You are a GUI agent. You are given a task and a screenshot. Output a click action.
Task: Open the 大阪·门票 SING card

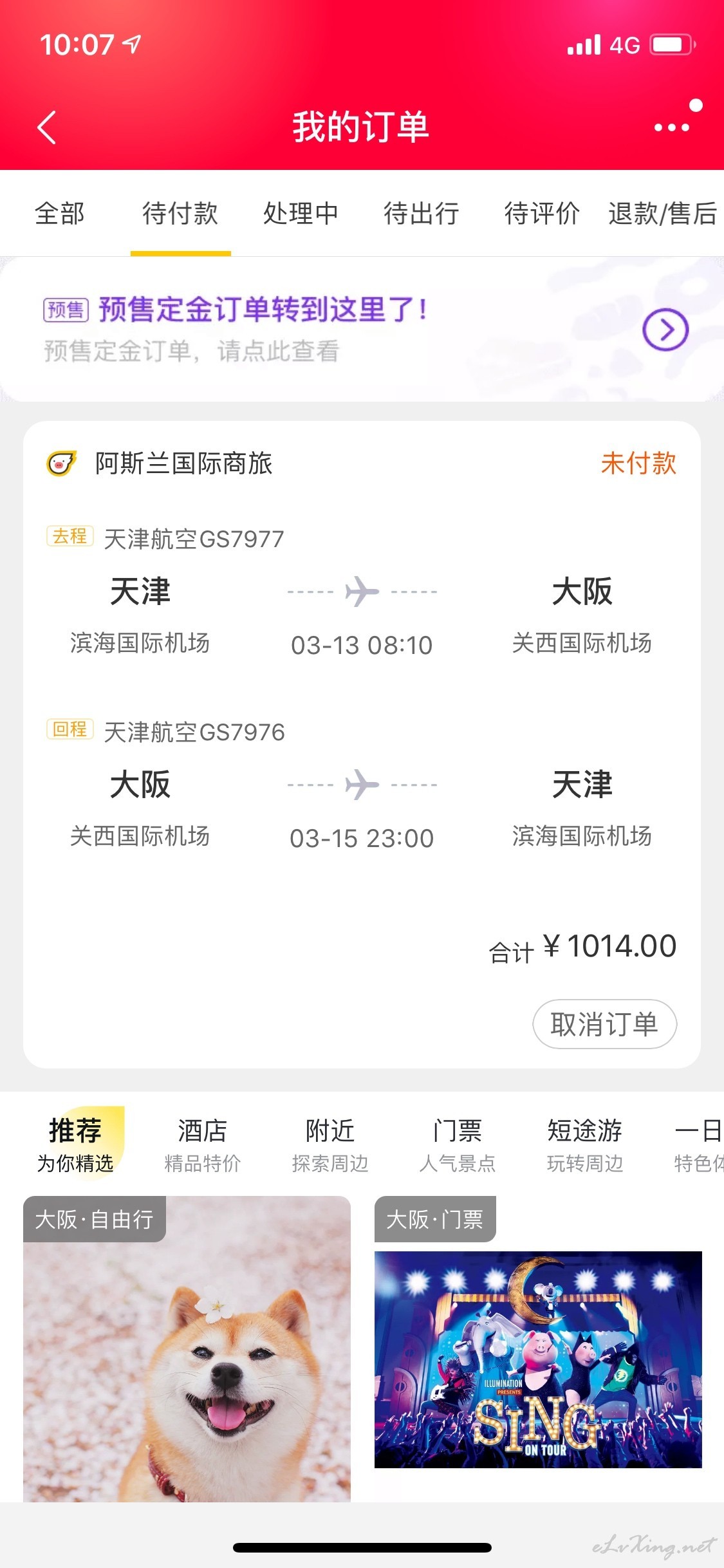tap(538, 1332)
